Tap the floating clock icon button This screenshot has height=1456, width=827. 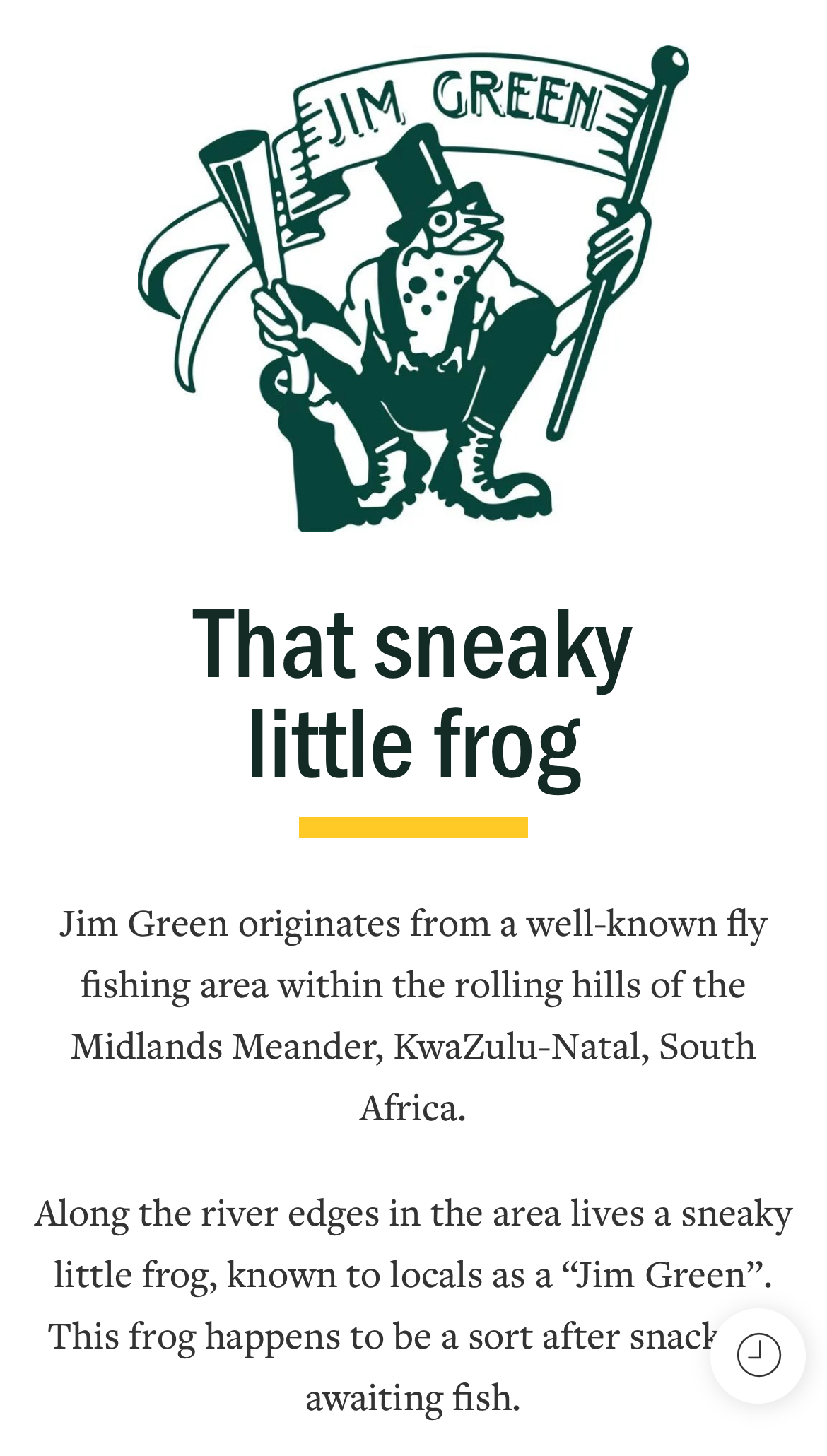coord(758,1355)
